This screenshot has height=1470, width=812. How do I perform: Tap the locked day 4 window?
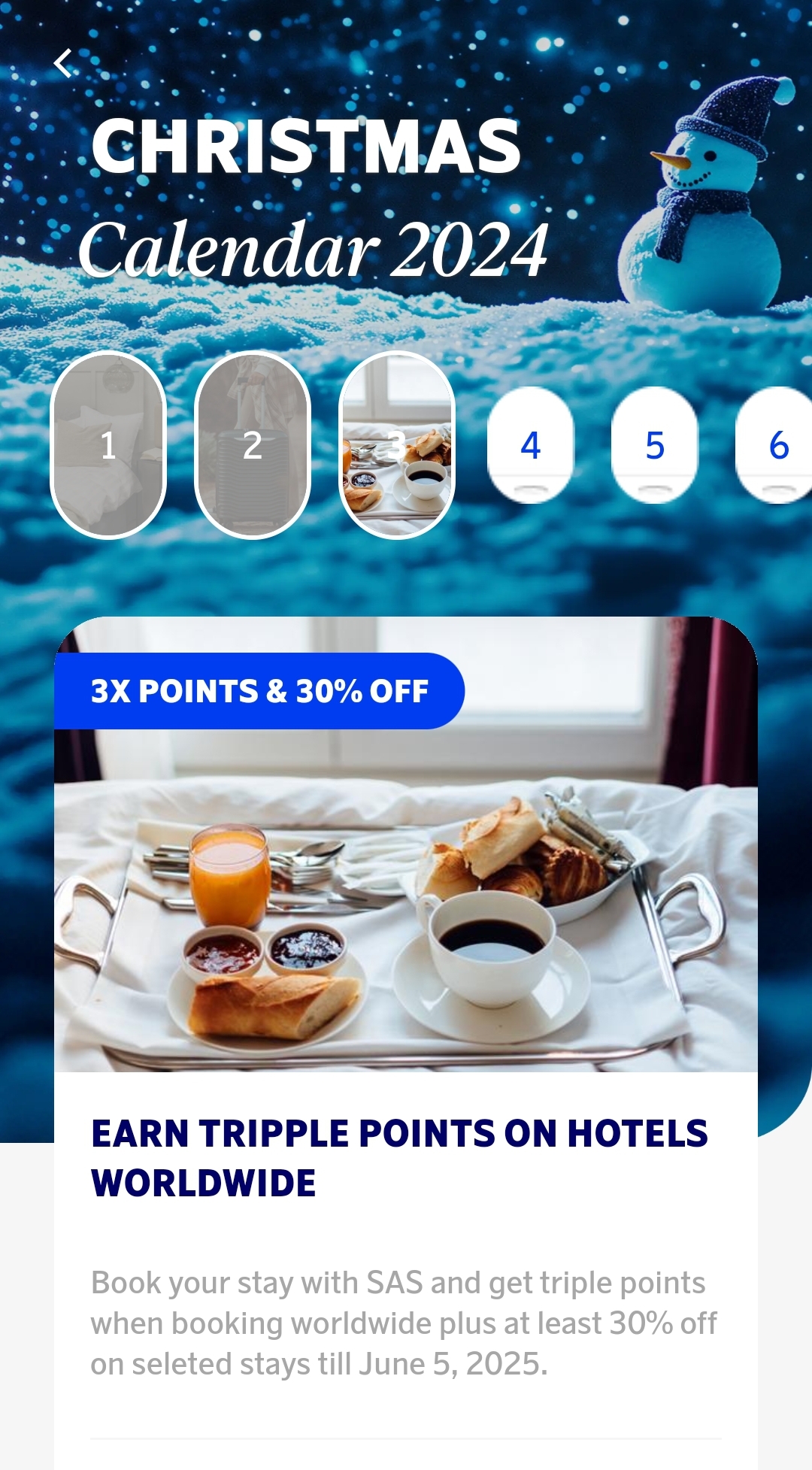tap(531, 445)
